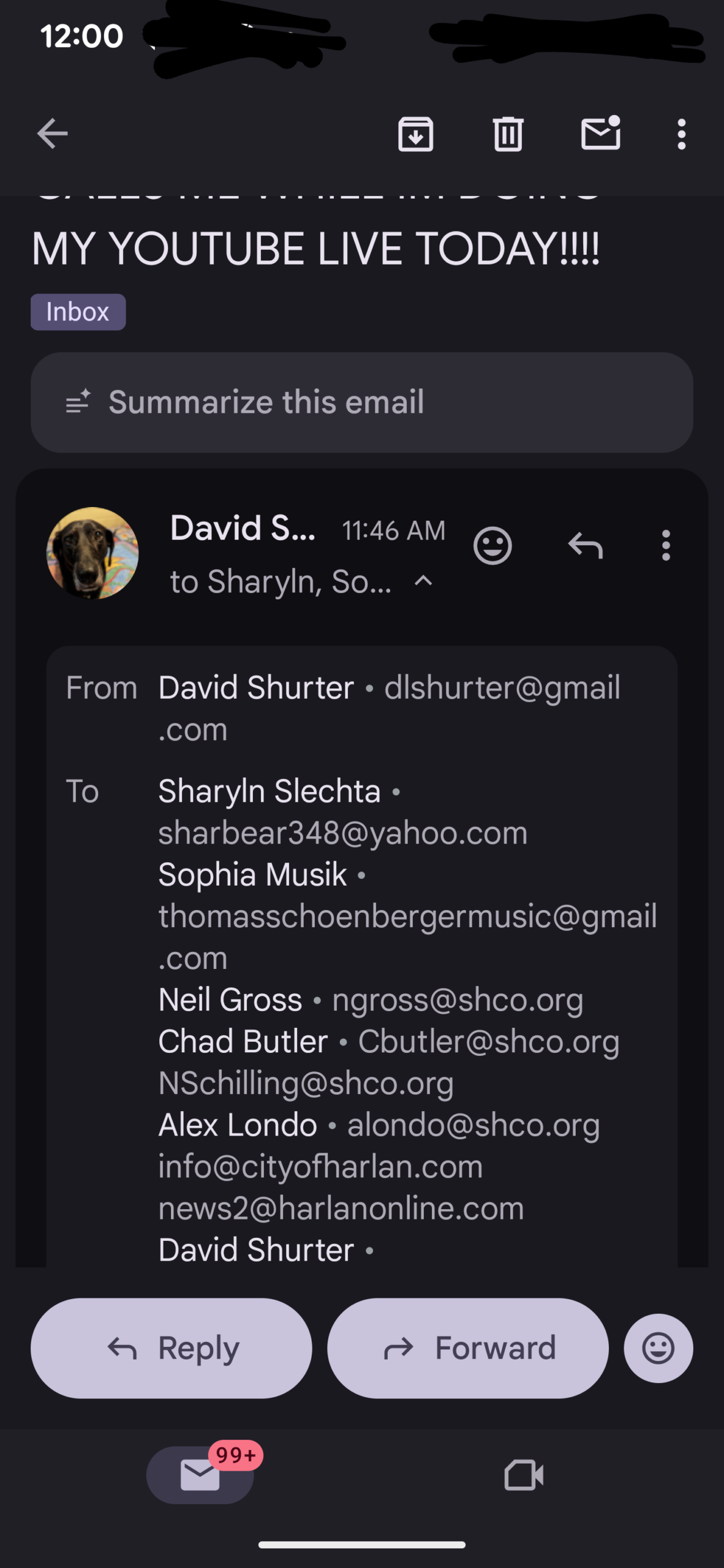Open the top app bar overflow menu
This screenshot has height=1568, width=724.
click(x=681, y=134)
